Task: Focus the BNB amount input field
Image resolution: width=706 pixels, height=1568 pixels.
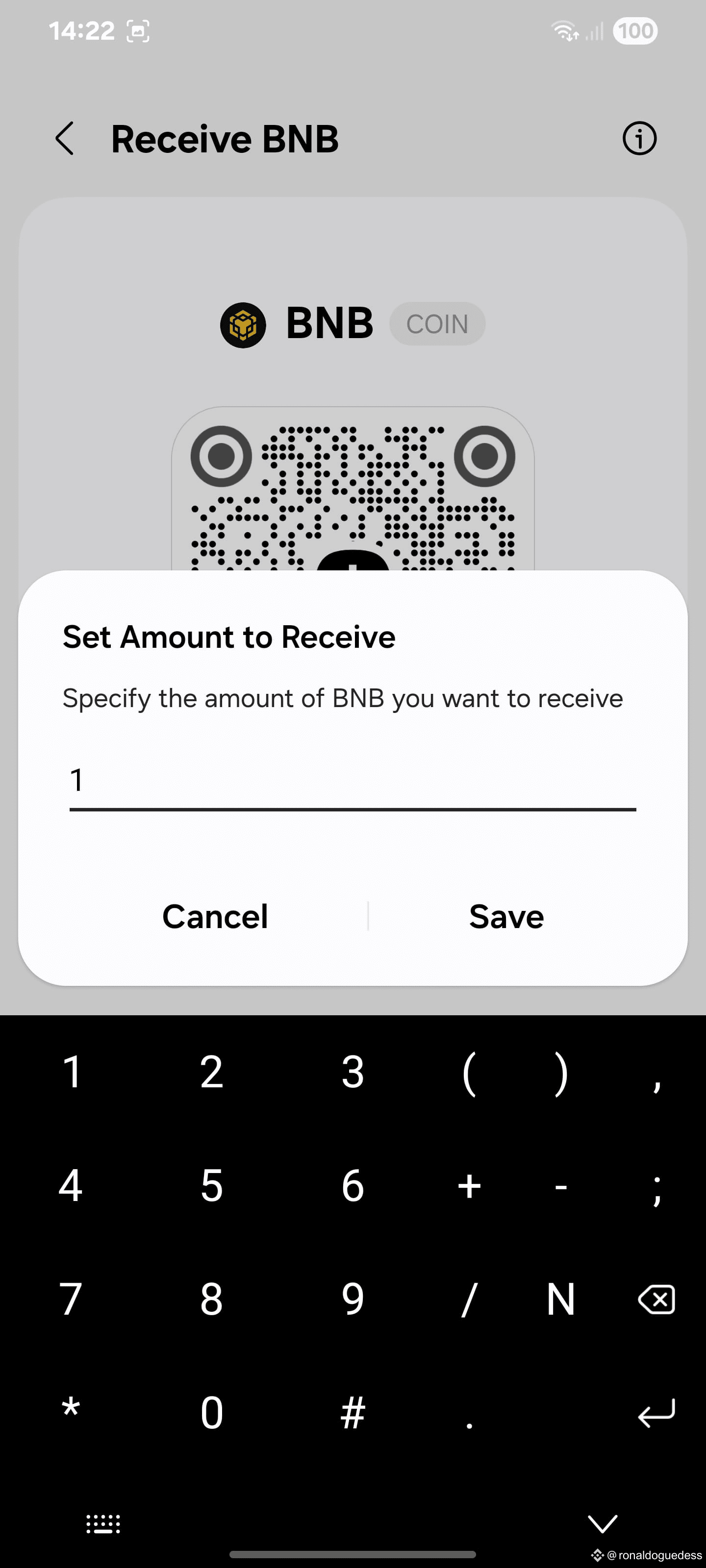Action: pos(352,781)
